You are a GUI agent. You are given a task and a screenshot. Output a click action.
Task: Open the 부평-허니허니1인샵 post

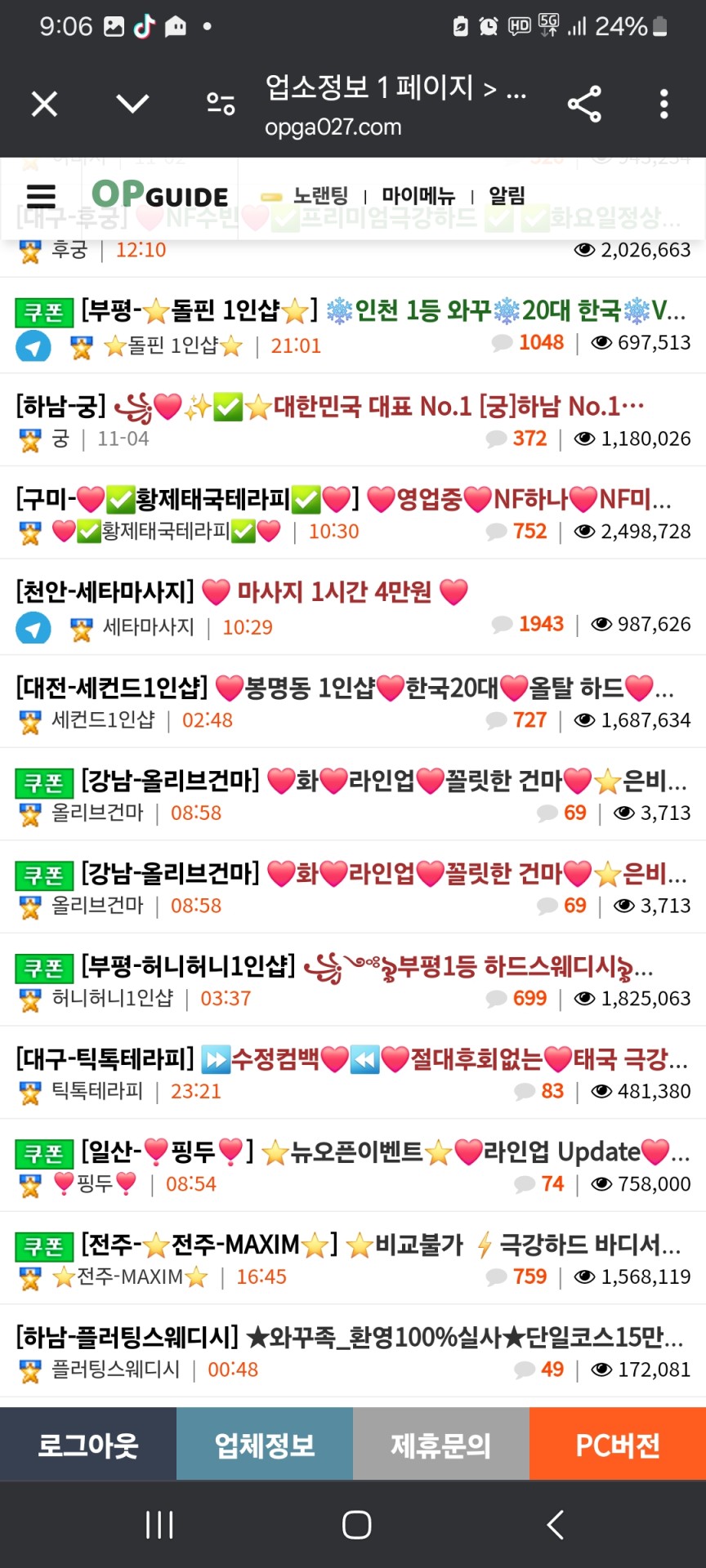[x=360, y=967]
